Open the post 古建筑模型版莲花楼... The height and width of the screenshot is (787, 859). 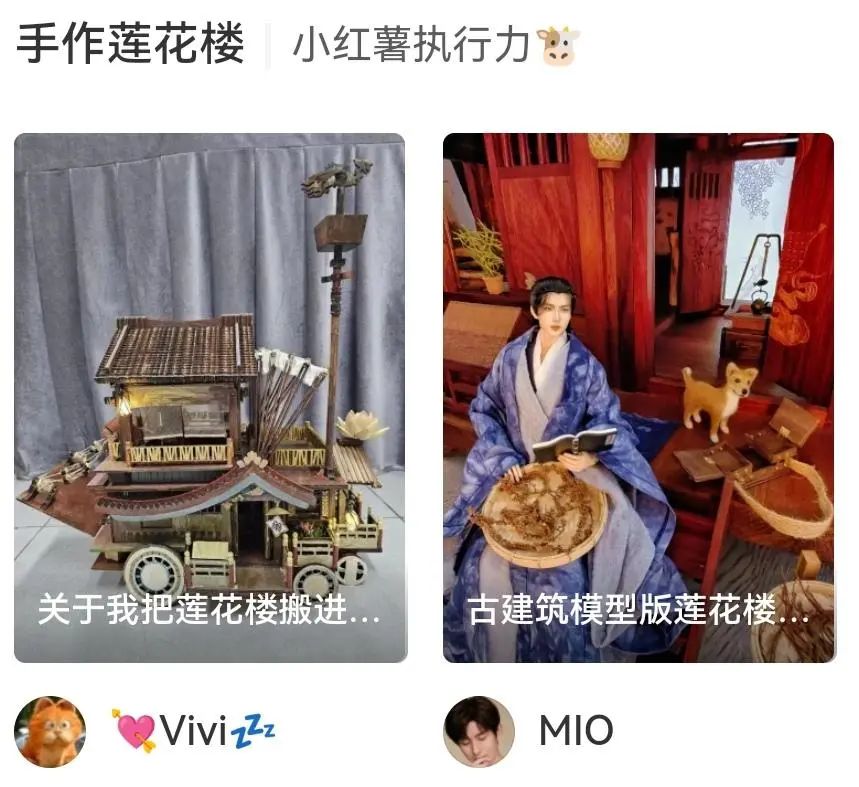point(638,397)
